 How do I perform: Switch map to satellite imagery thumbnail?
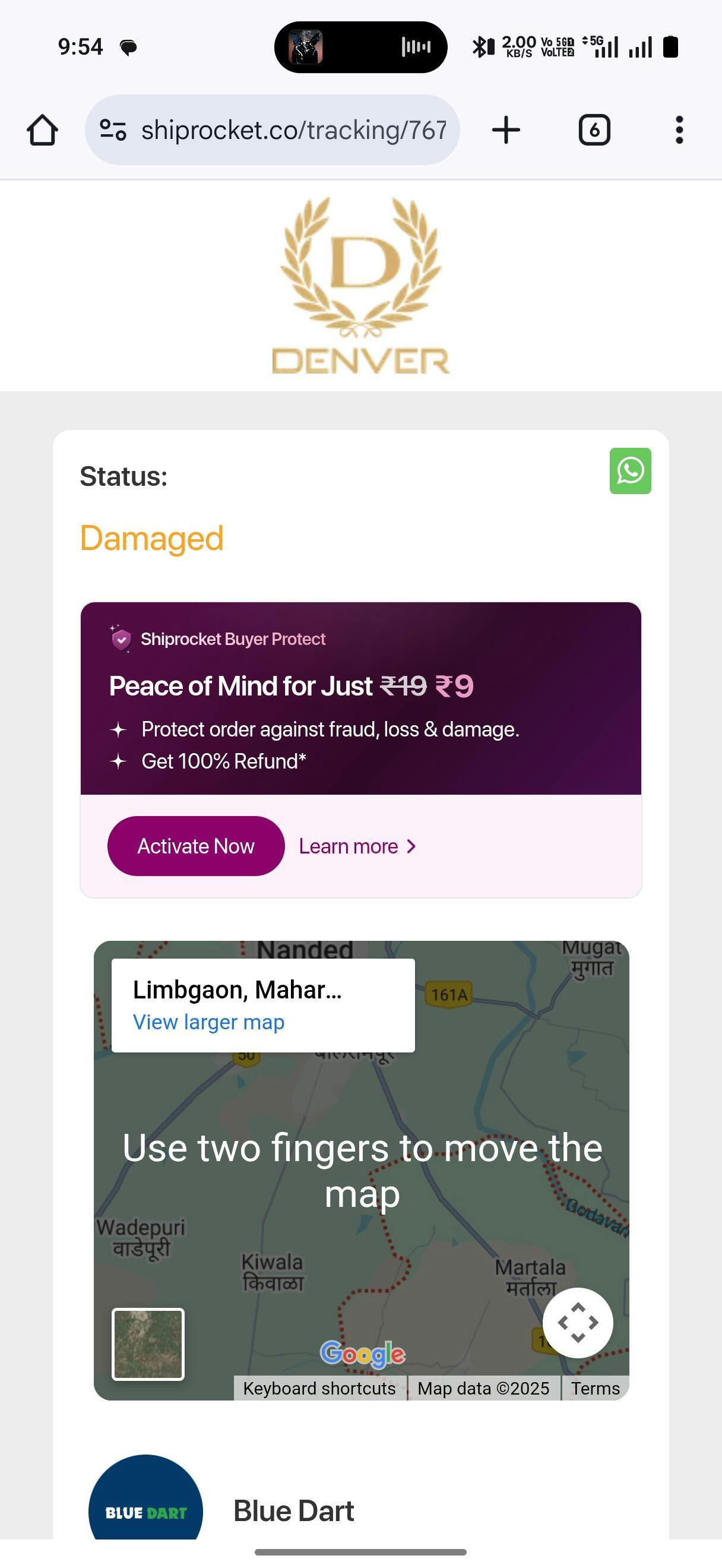(148, 1344)
